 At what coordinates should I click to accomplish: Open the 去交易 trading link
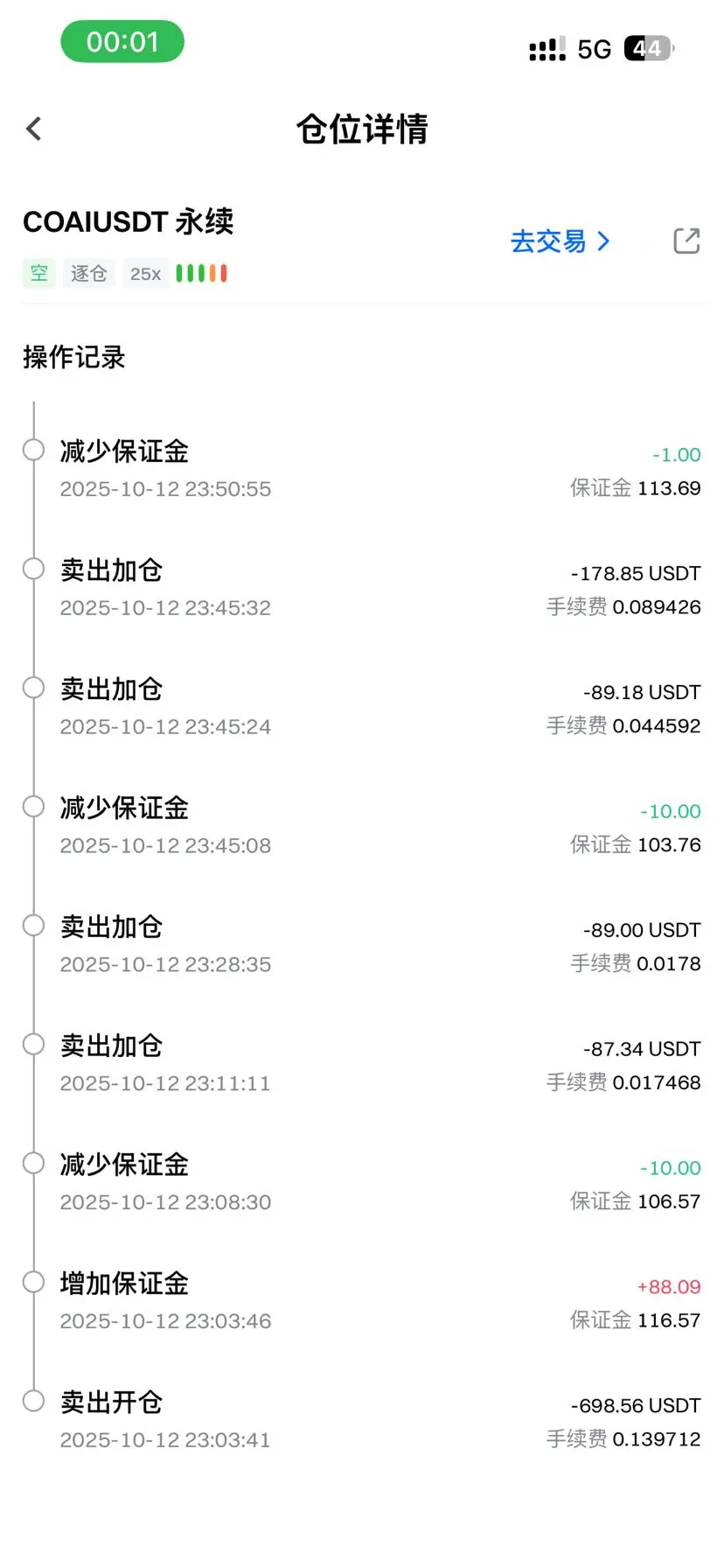pyautogui.click(x=559, y=241)
